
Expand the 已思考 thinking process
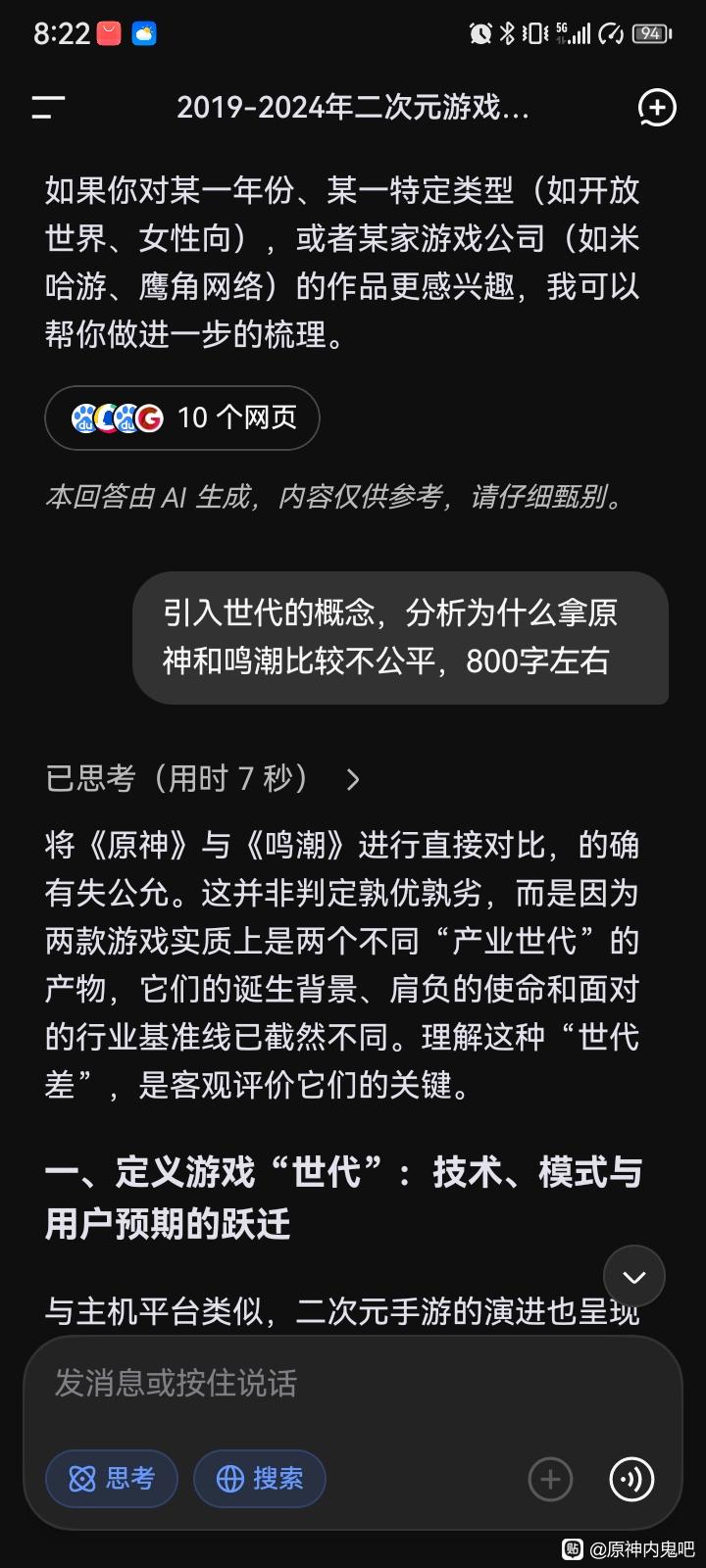point(203,779)
